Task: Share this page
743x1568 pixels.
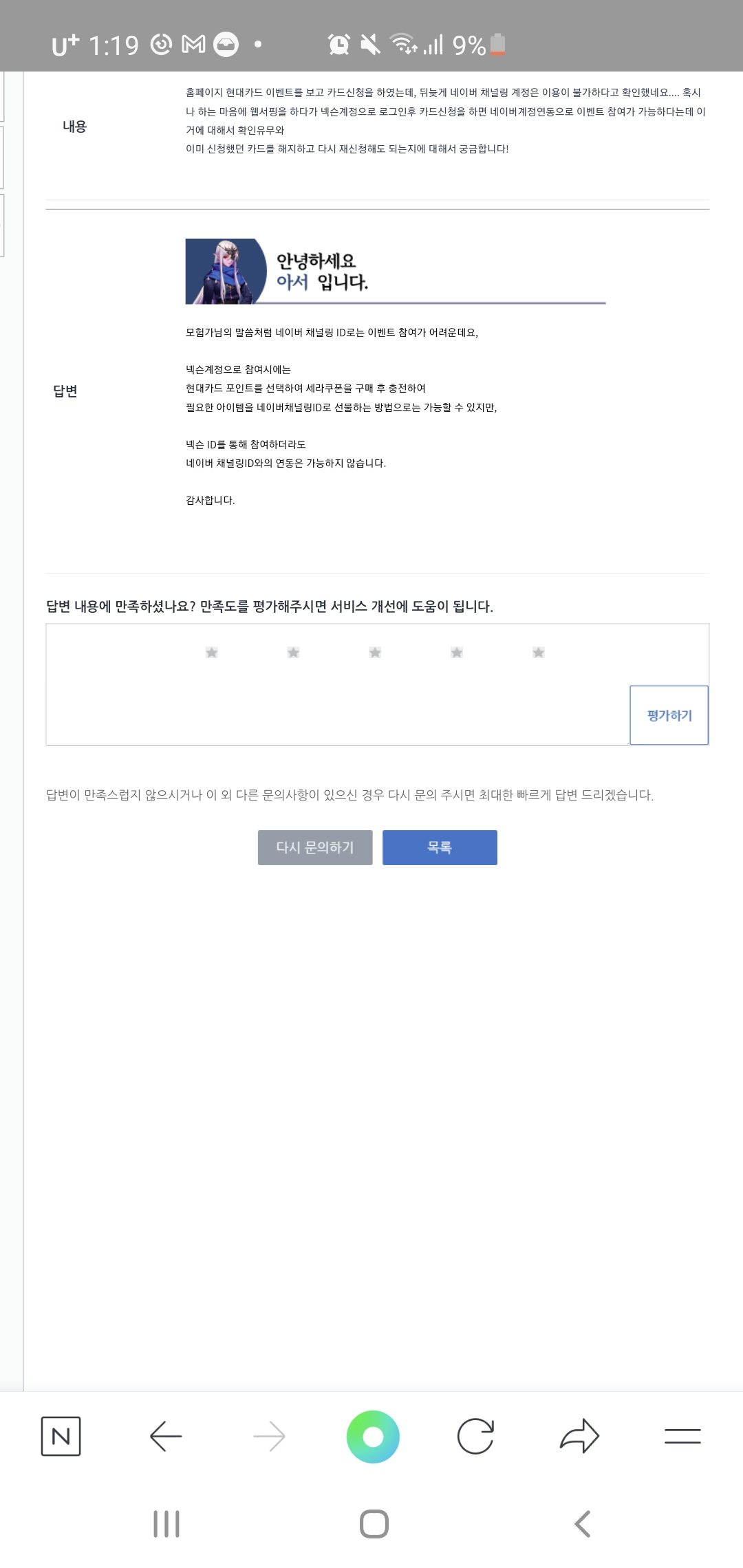Action: pyautogui.click(x=579, y=1436)
